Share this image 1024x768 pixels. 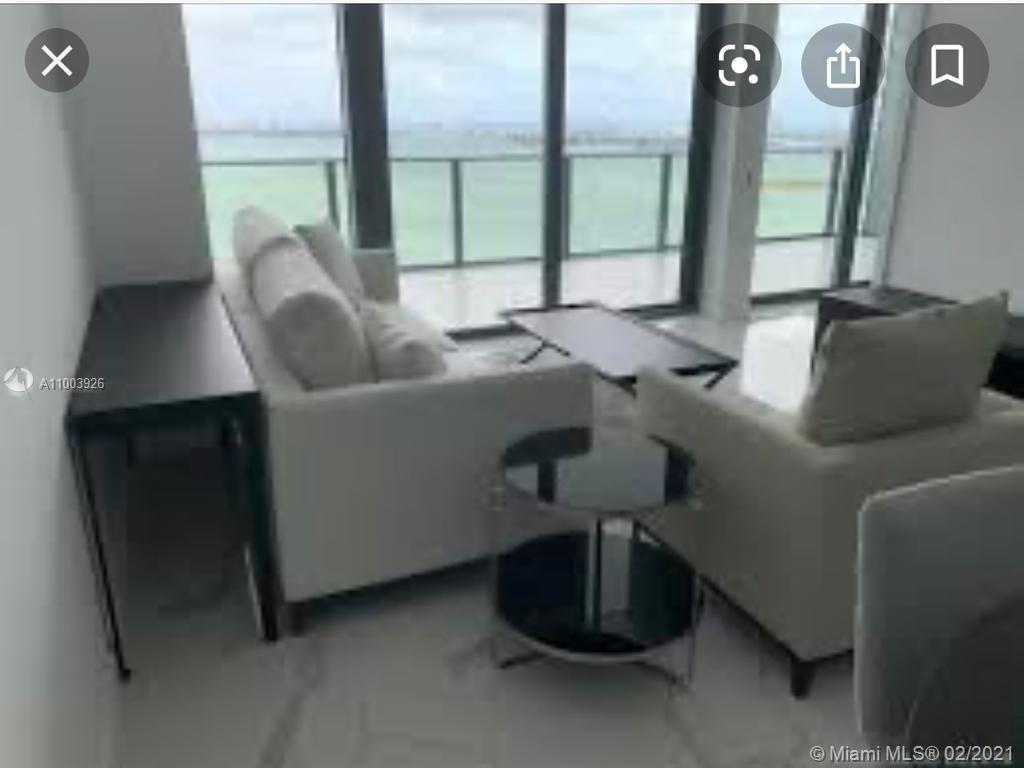point(843,66)
